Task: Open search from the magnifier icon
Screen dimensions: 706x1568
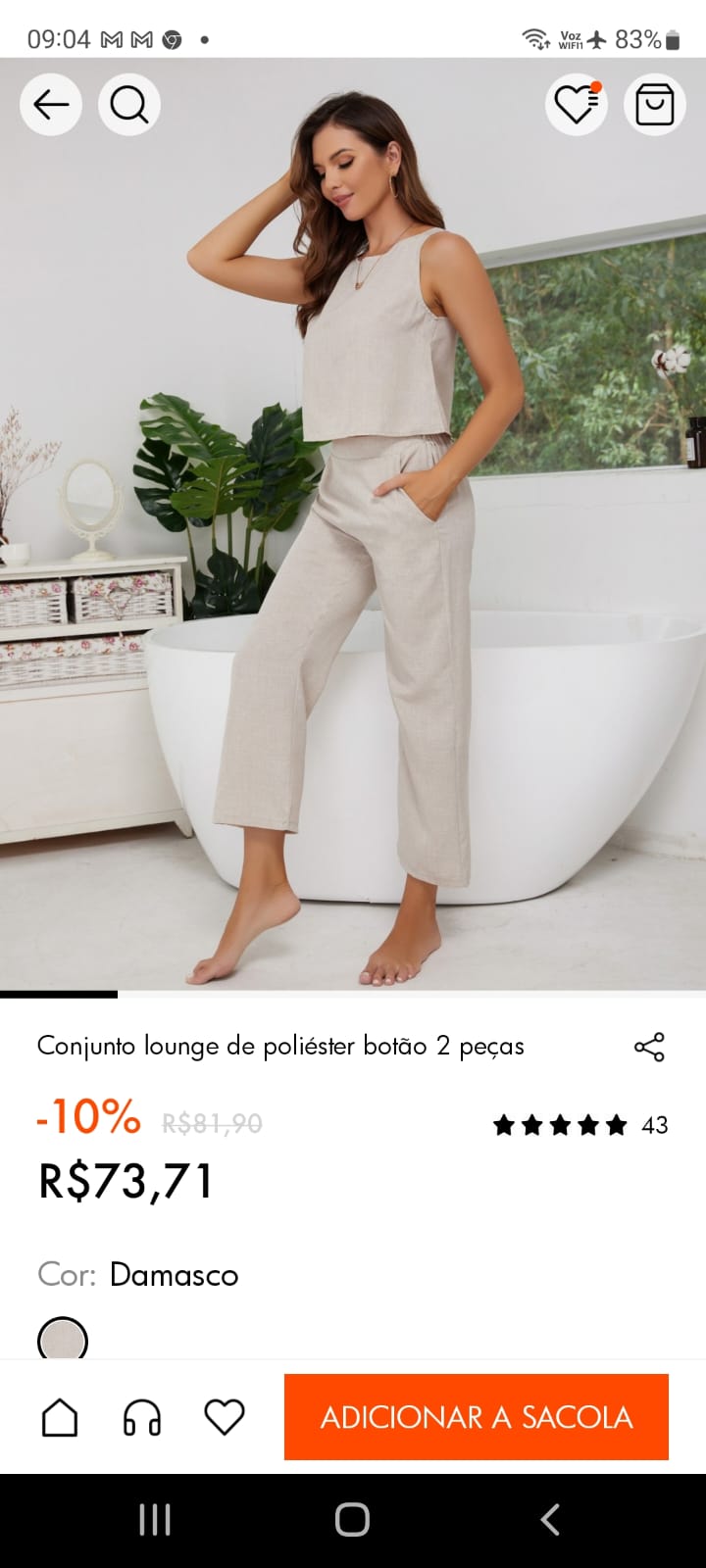Action: [129, 104]
